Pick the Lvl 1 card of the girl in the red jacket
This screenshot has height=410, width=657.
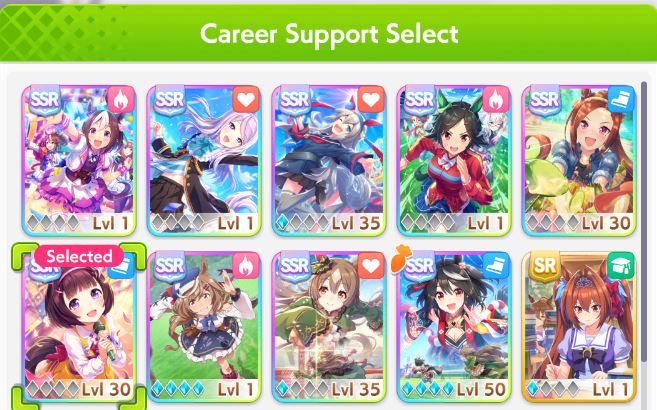tap(454, 159)
